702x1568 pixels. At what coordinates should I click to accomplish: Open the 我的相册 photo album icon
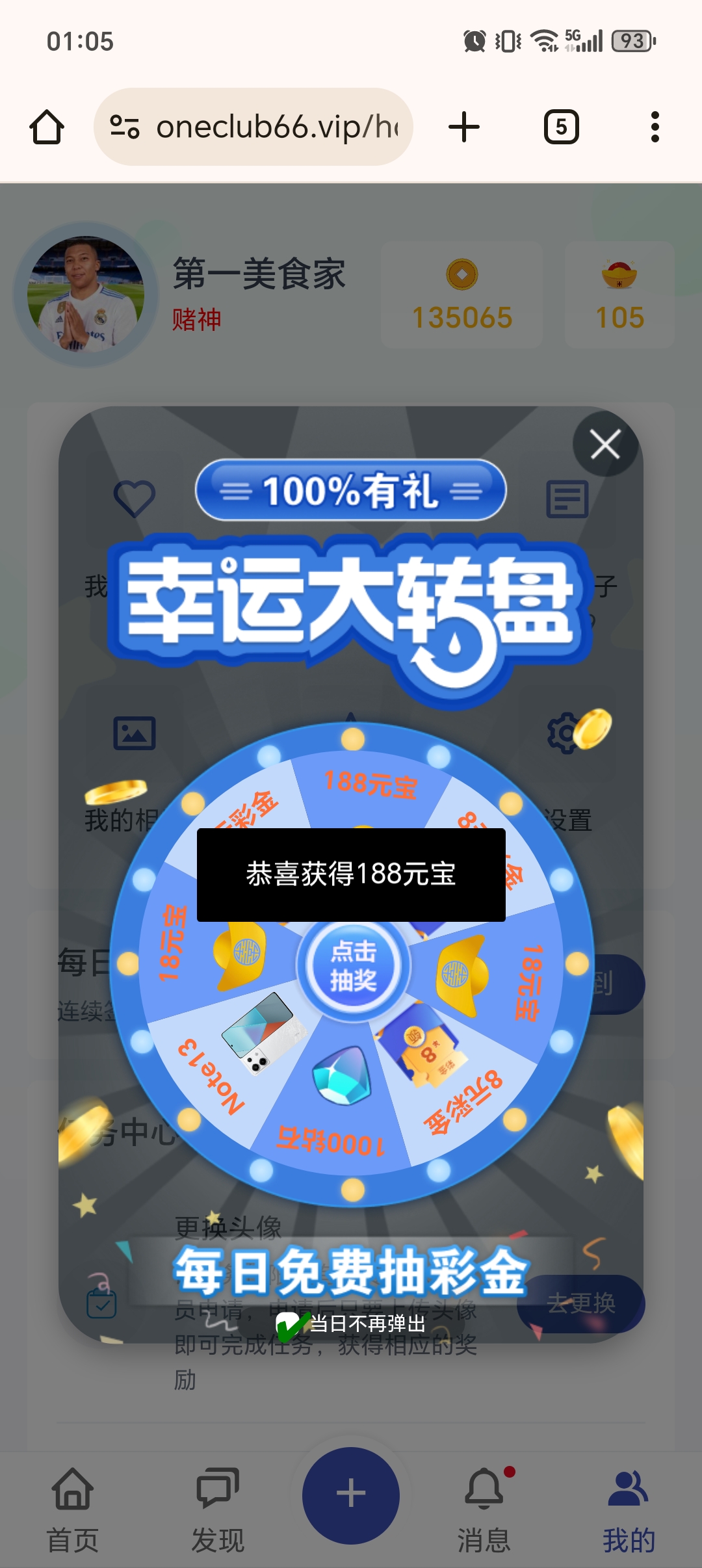click(133, 731)
